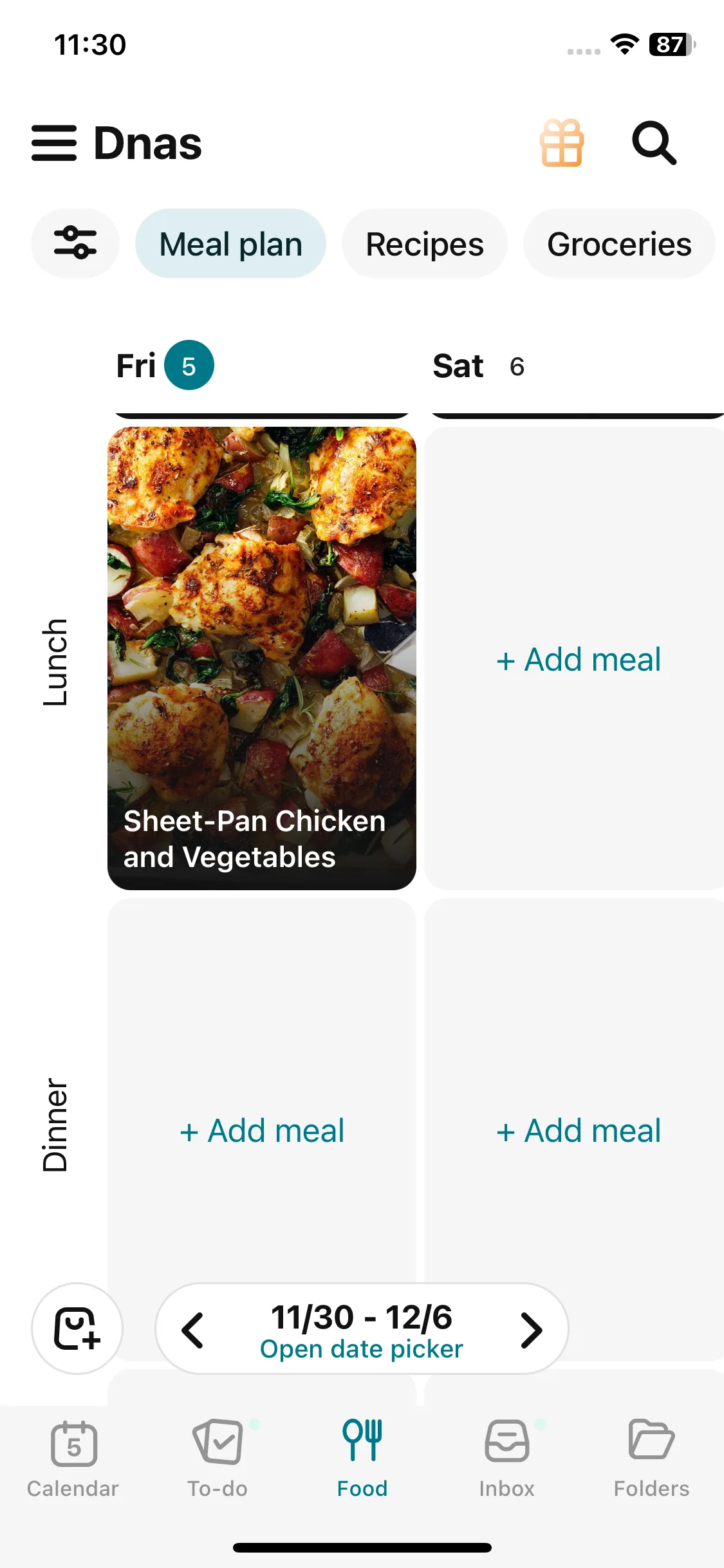Go to the next week
The width and height of the screenshot is (724, 1568).
pyautogui.click(x=531, y=1330)
